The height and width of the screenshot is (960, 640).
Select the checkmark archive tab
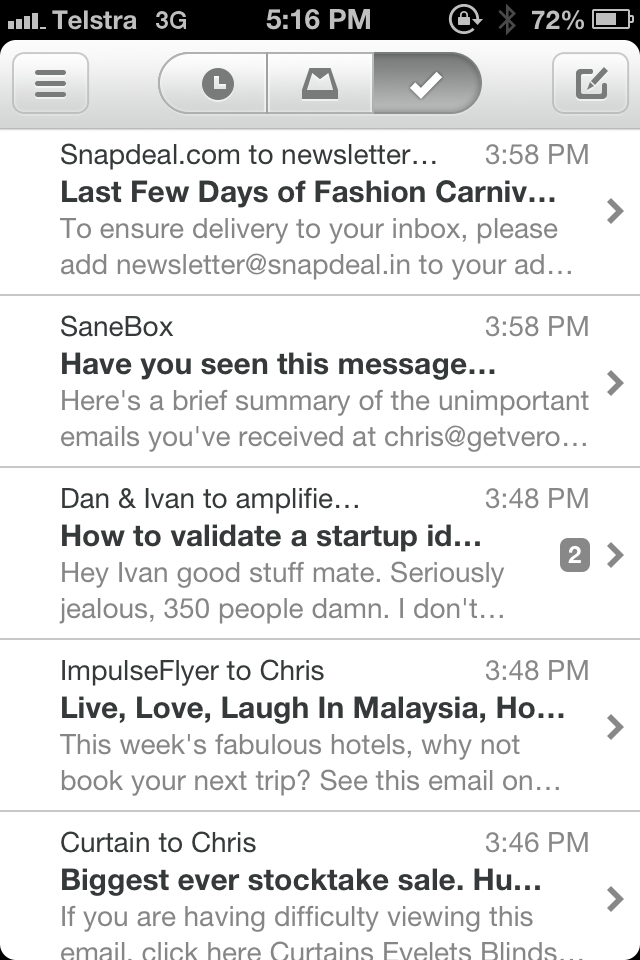click(x=426, y=83)
